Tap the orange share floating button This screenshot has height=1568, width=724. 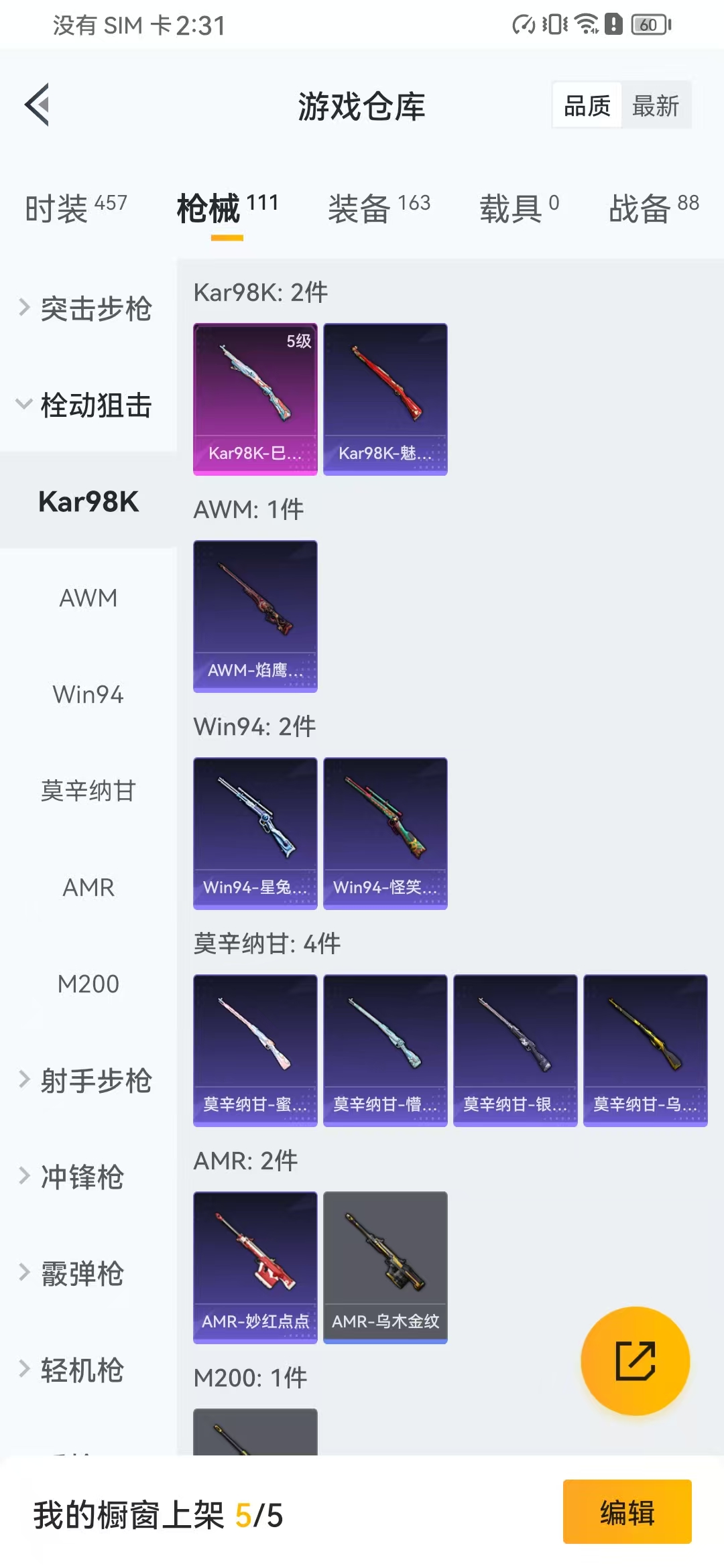[x=635, y=1361]
